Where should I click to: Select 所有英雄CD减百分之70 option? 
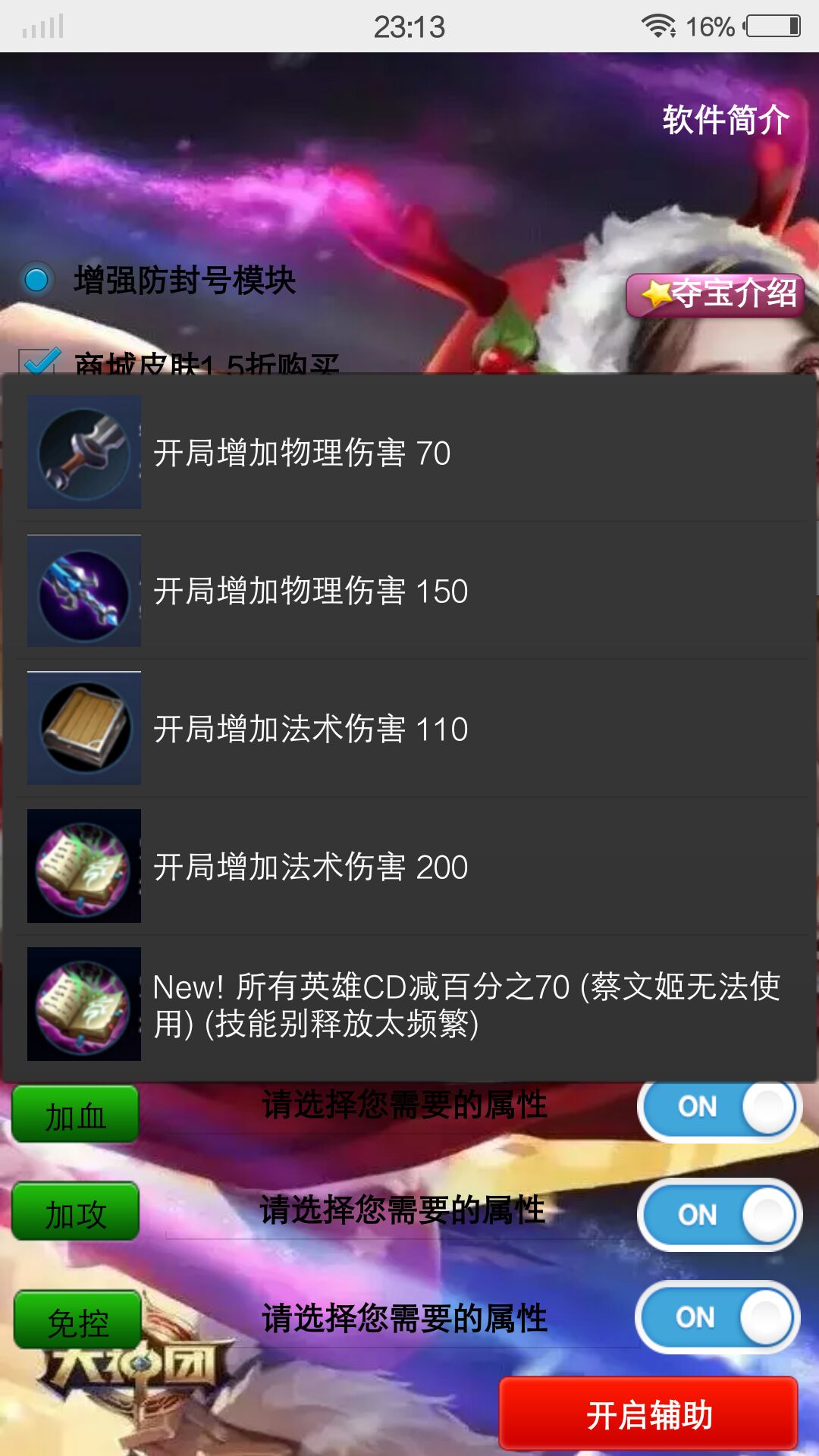click(409, 1005)
